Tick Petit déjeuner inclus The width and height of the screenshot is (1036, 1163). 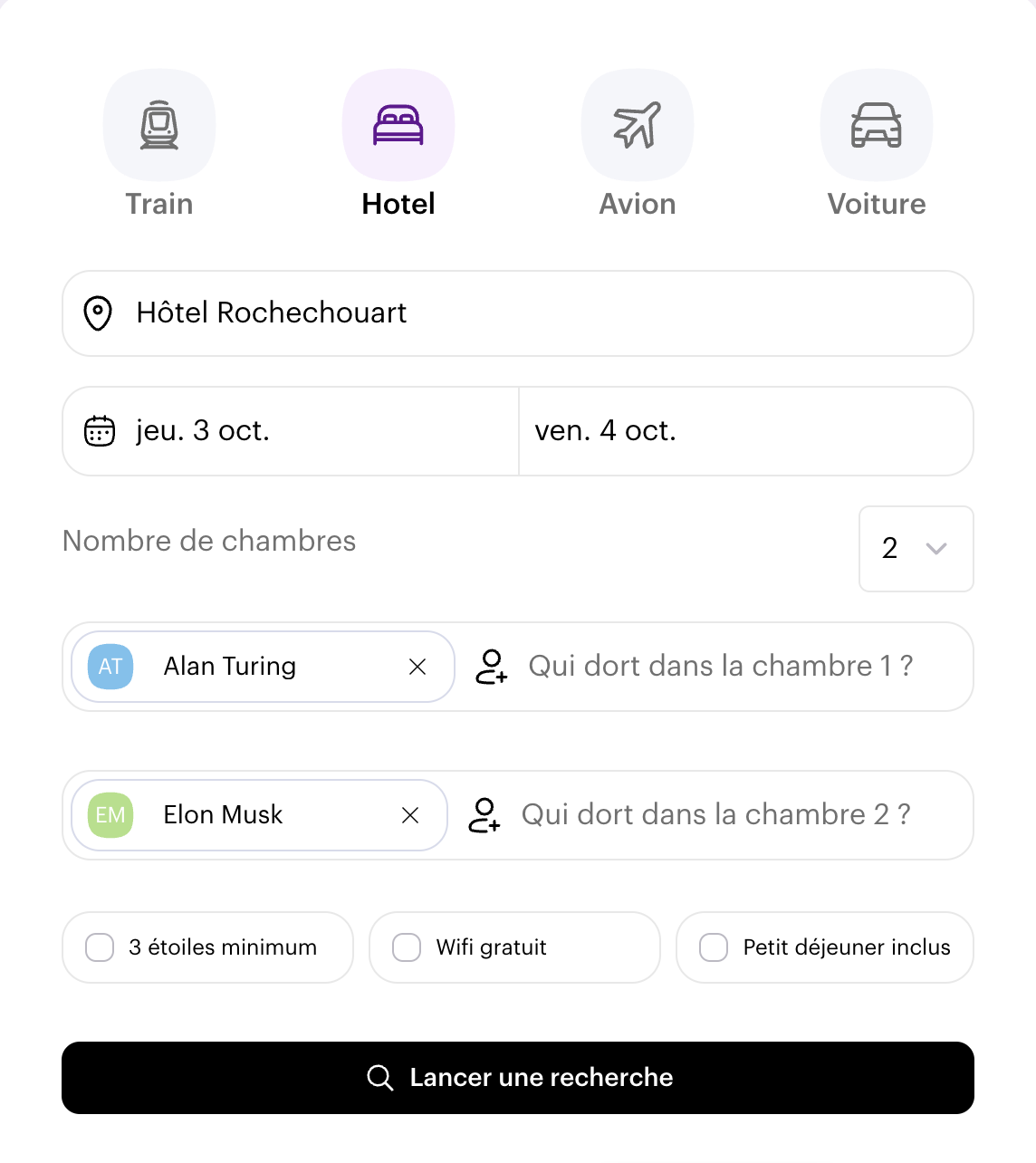714,947
